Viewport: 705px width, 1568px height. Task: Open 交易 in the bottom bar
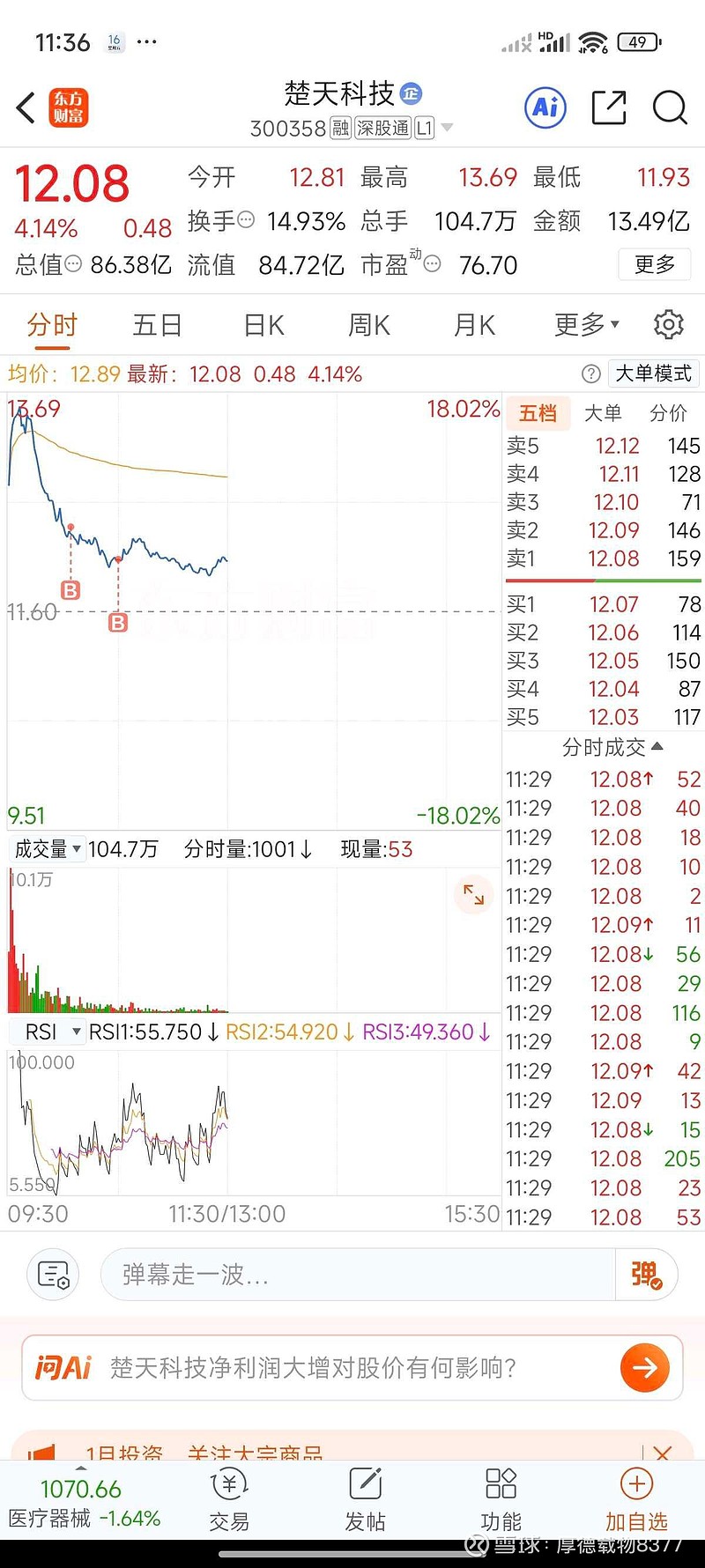(229, 1501)
